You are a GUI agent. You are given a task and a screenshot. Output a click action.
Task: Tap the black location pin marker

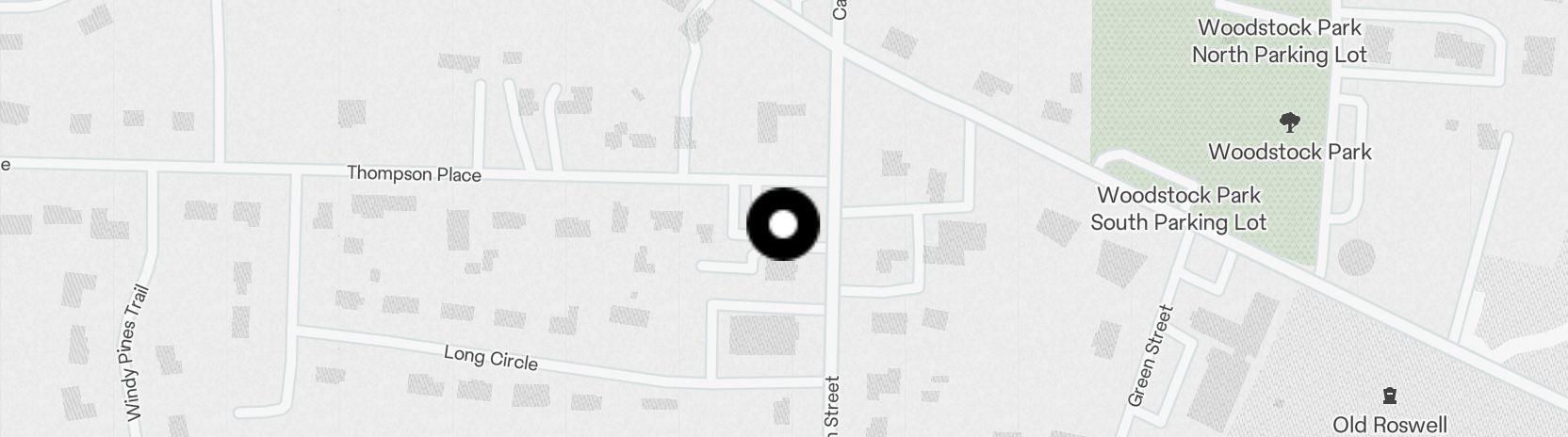(782, 224)
